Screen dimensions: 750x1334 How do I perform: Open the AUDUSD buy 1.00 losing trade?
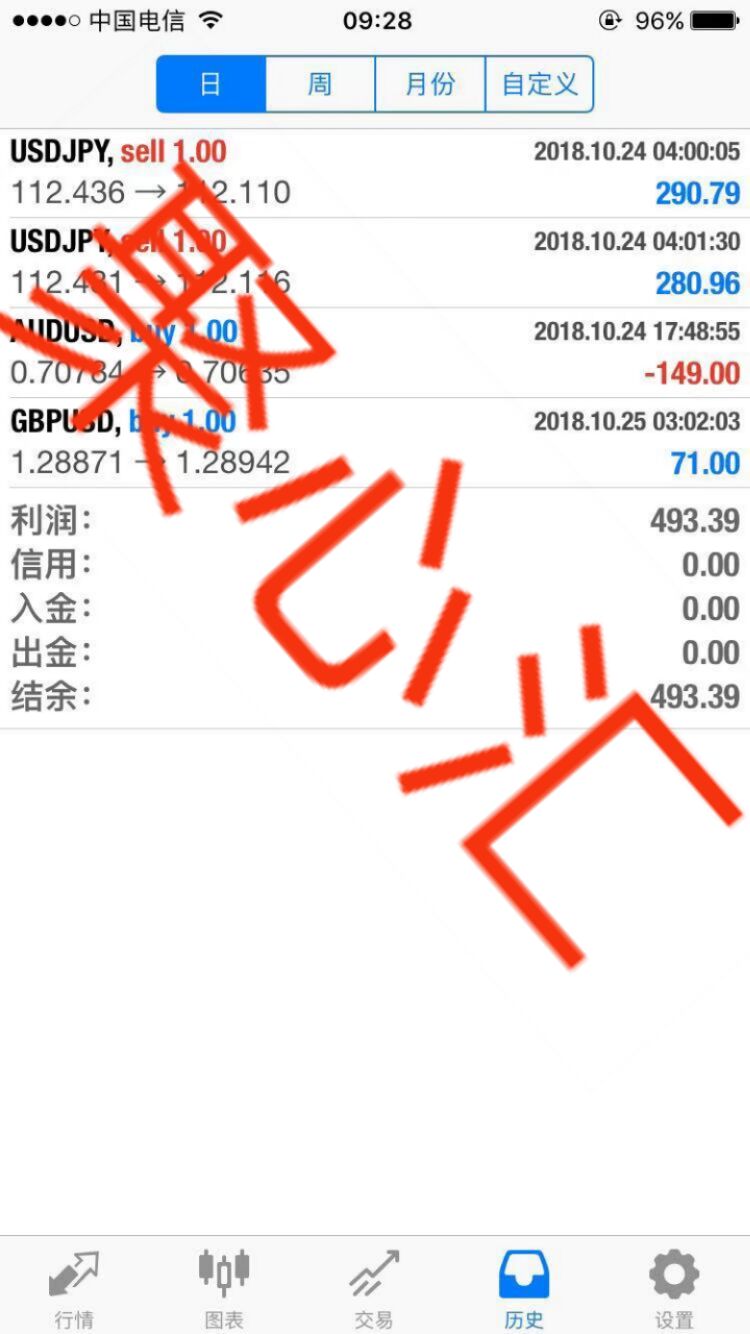pyautogui.click(x=375, y=352)
